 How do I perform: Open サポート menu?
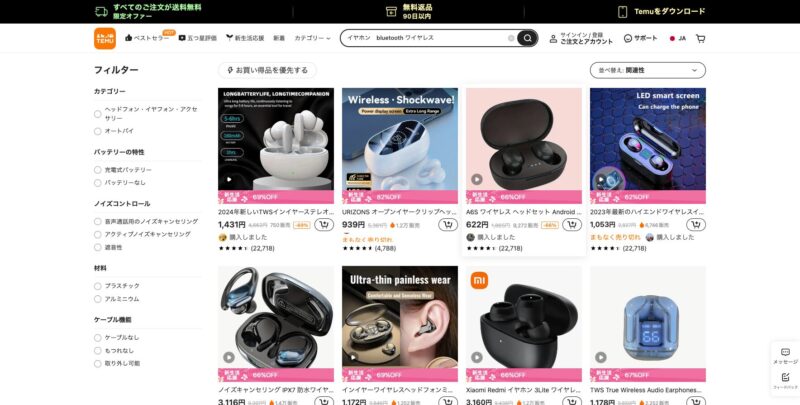point(640,38)
